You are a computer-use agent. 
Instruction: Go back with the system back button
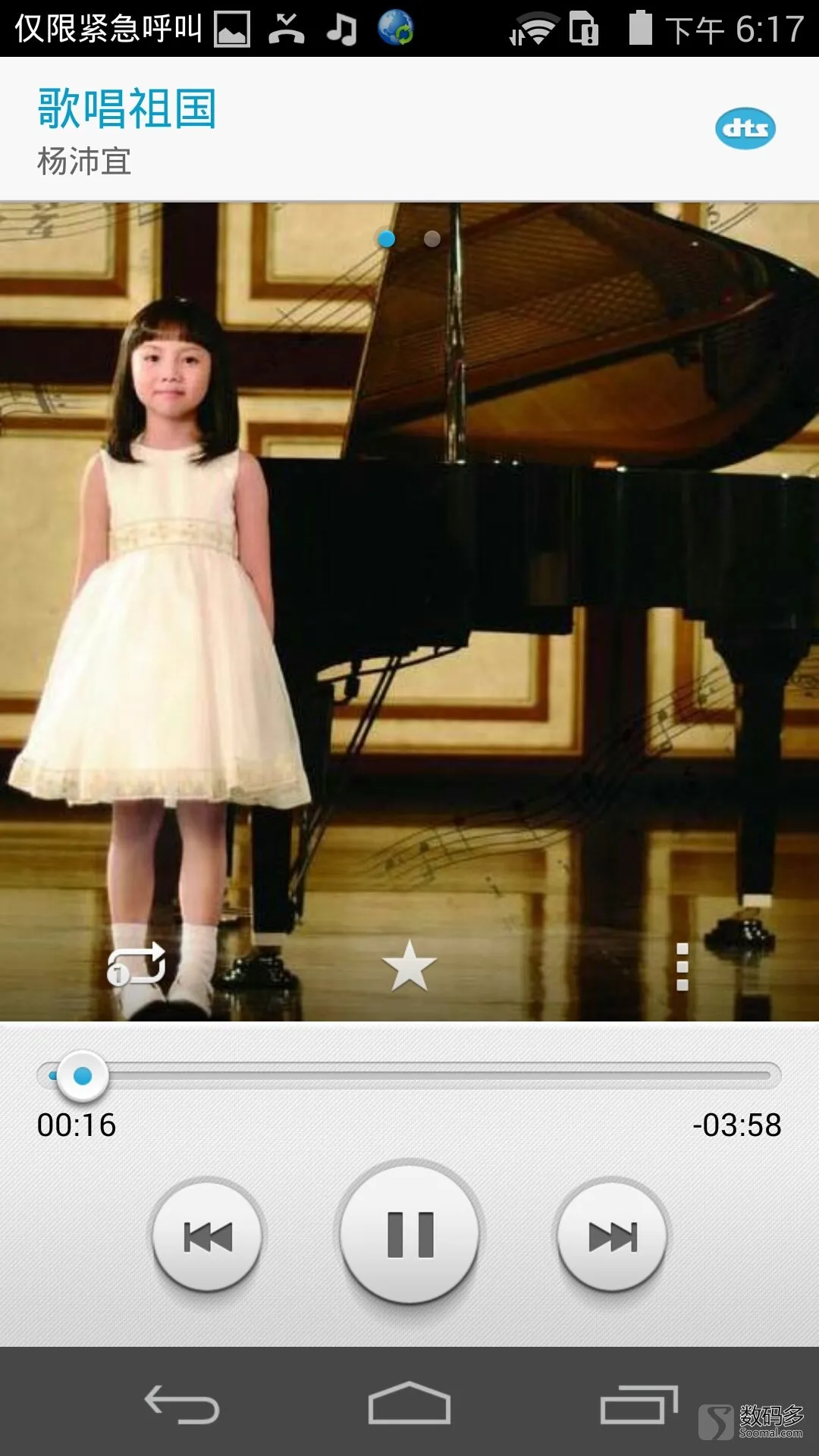click(182, 1404)
